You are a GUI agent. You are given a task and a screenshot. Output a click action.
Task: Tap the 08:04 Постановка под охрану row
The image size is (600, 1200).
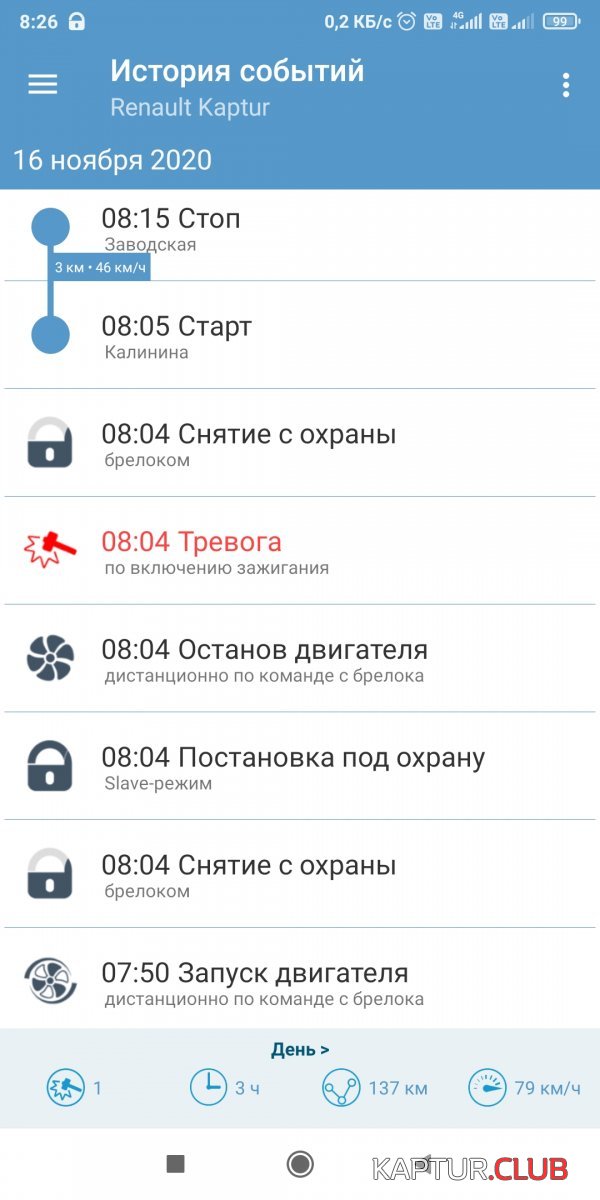point(300,767)
